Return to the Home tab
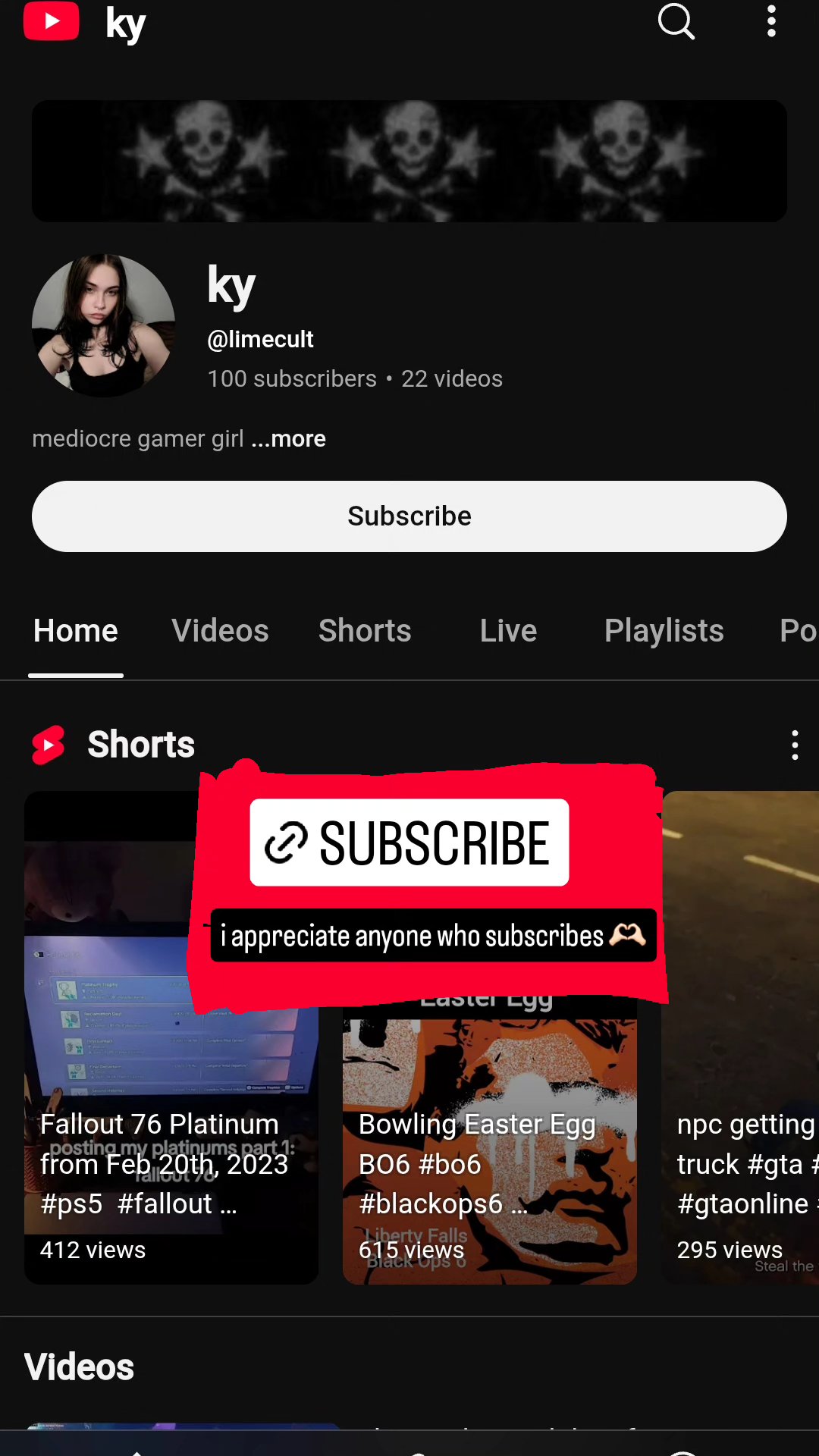This screenshot has width=819, height=1456. point(76,631)
